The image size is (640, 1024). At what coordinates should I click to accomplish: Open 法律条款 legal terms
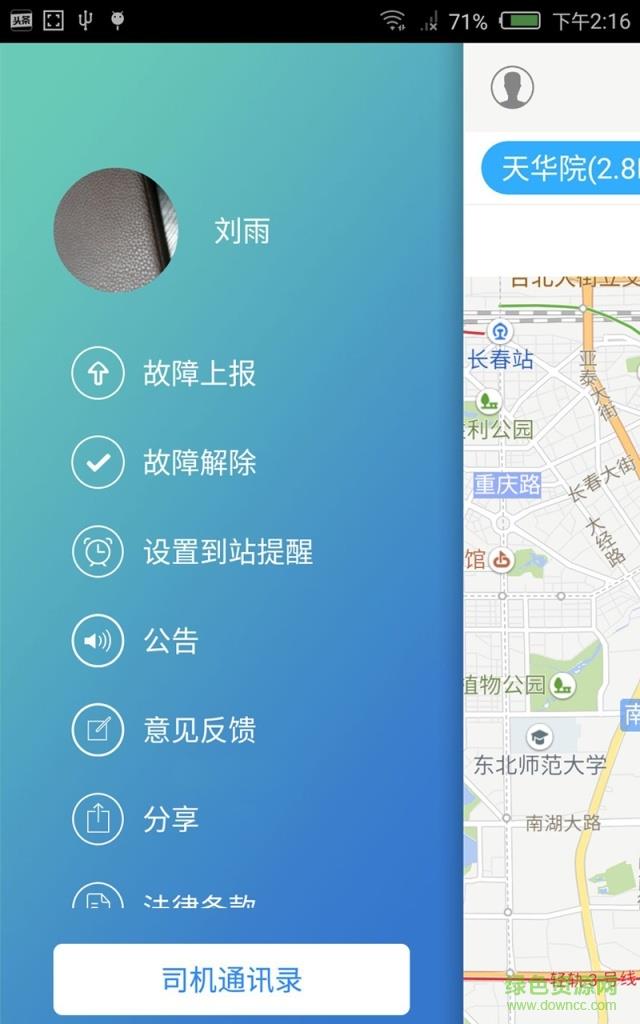[165, 899]
